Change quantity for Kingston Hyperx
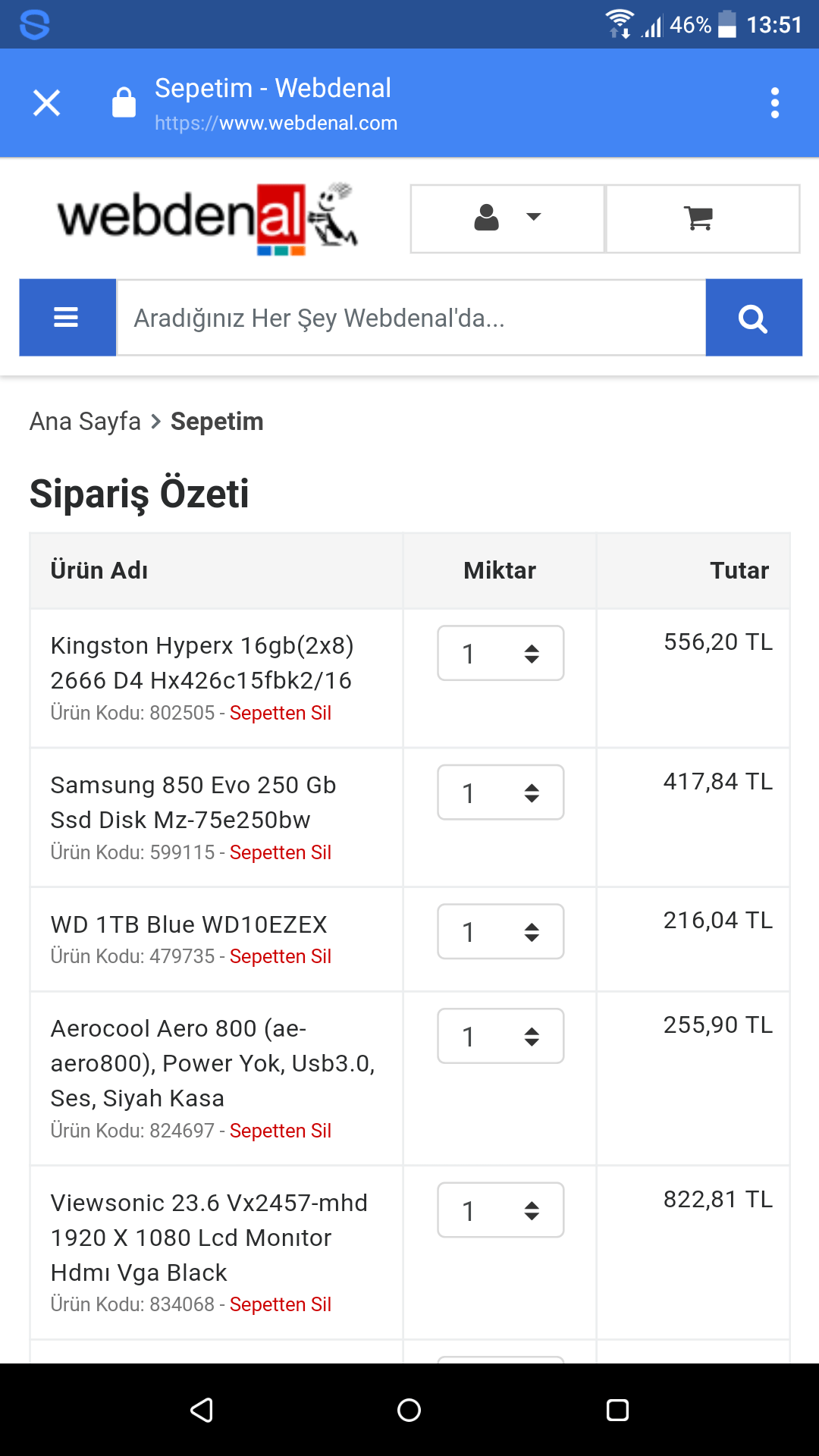The width and height of the screenshot is (819, 1456). (x=500, y=653)
